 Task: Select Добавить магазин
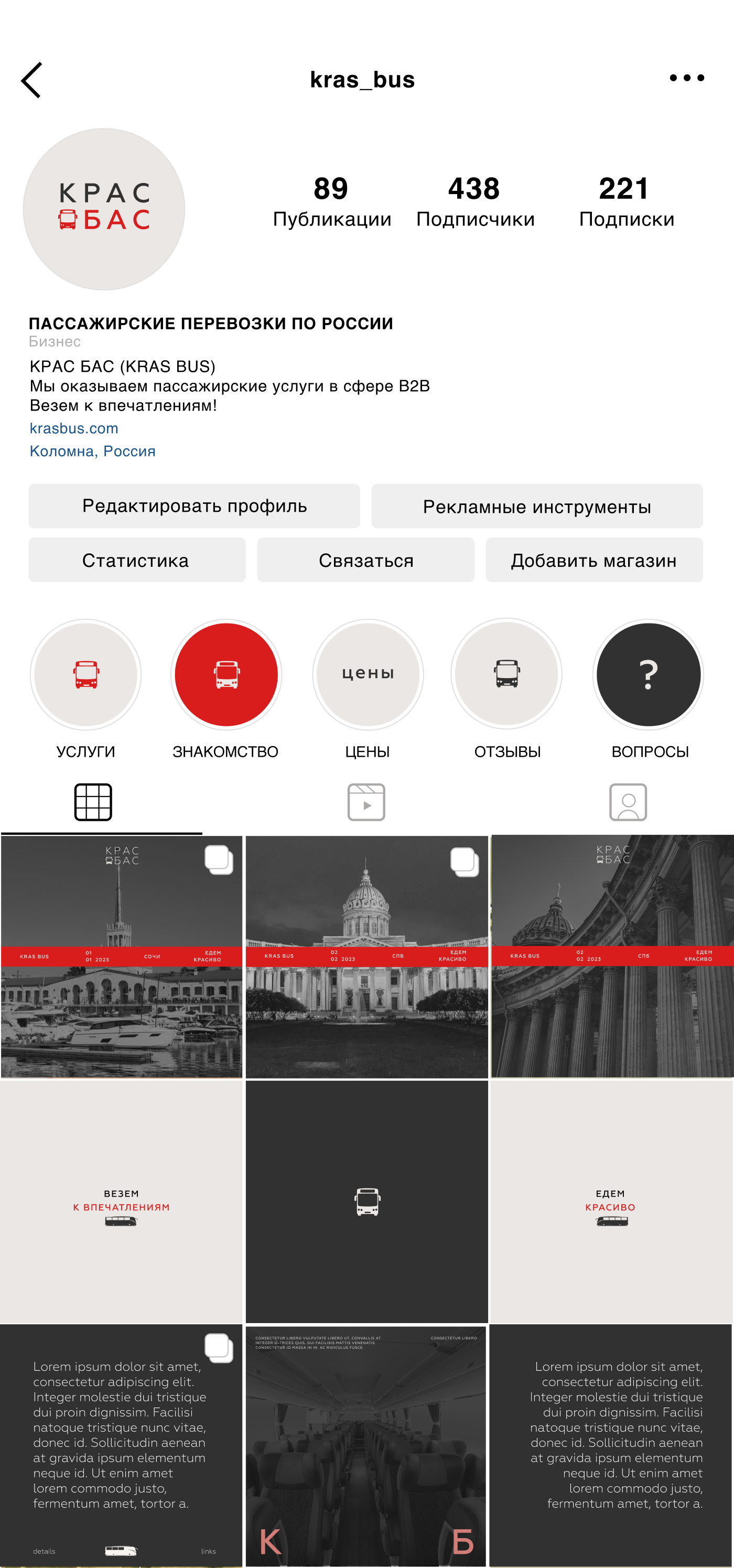pos(593,560)
